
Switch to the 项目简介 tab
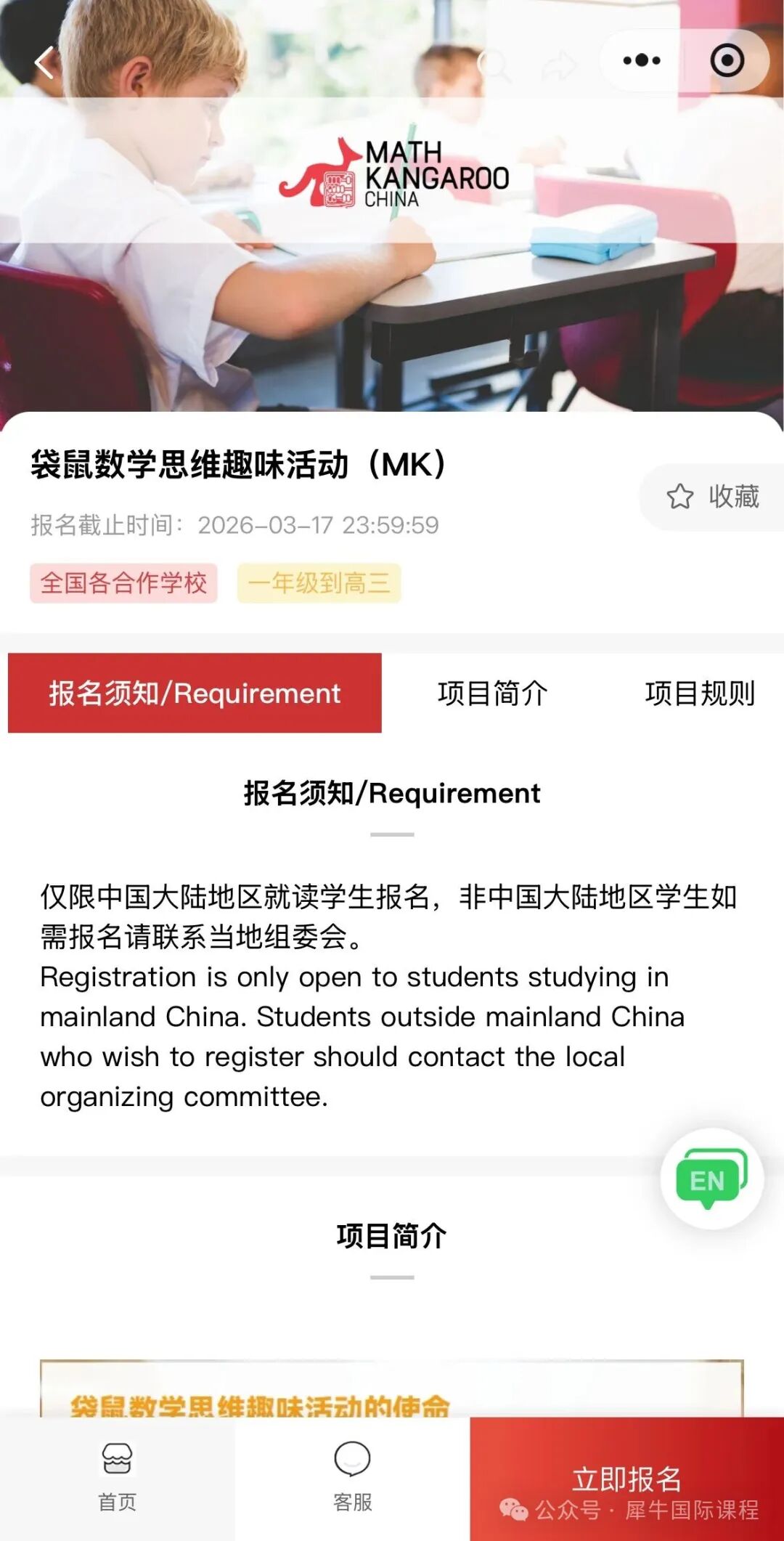[492, 693]
